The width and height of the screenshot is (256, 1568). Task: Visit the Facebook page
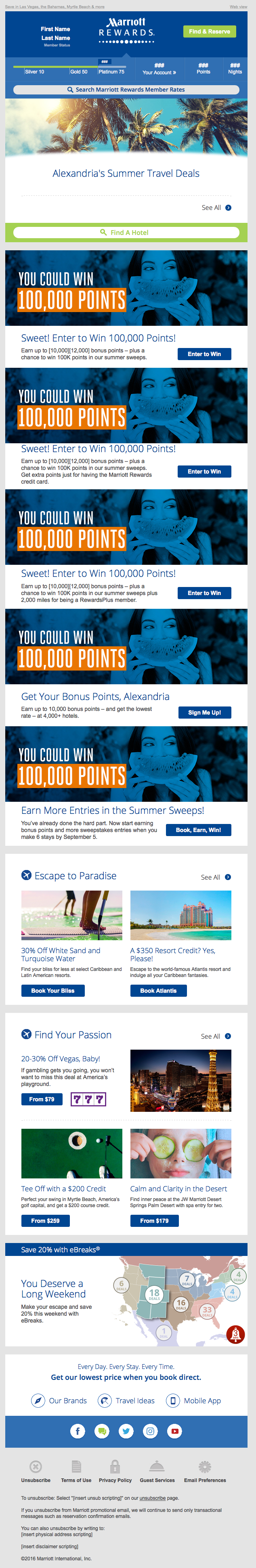(x=78, y=1431)
